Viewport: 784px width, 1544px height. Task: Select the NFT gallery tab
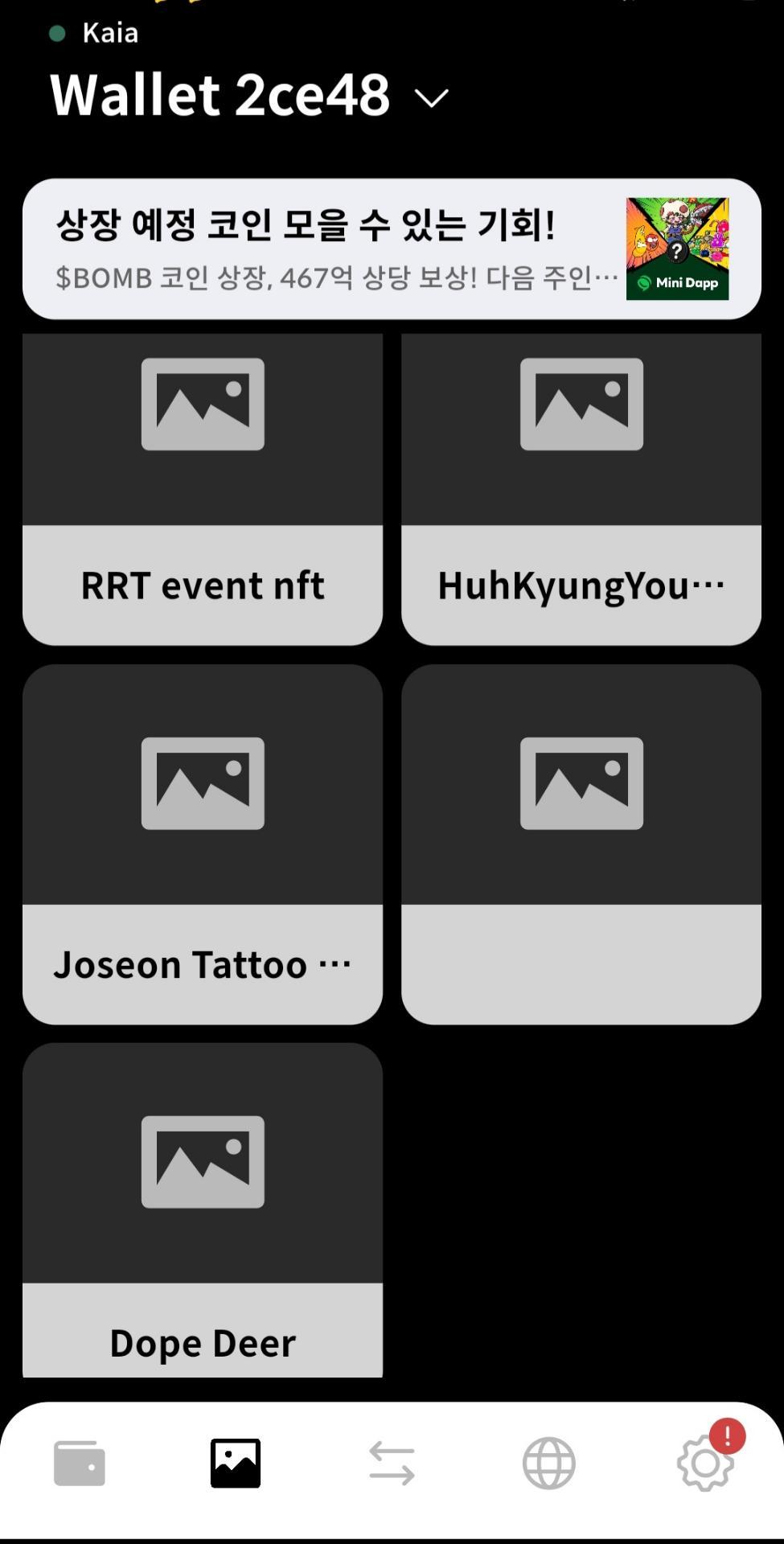(x=236, y=1463)
